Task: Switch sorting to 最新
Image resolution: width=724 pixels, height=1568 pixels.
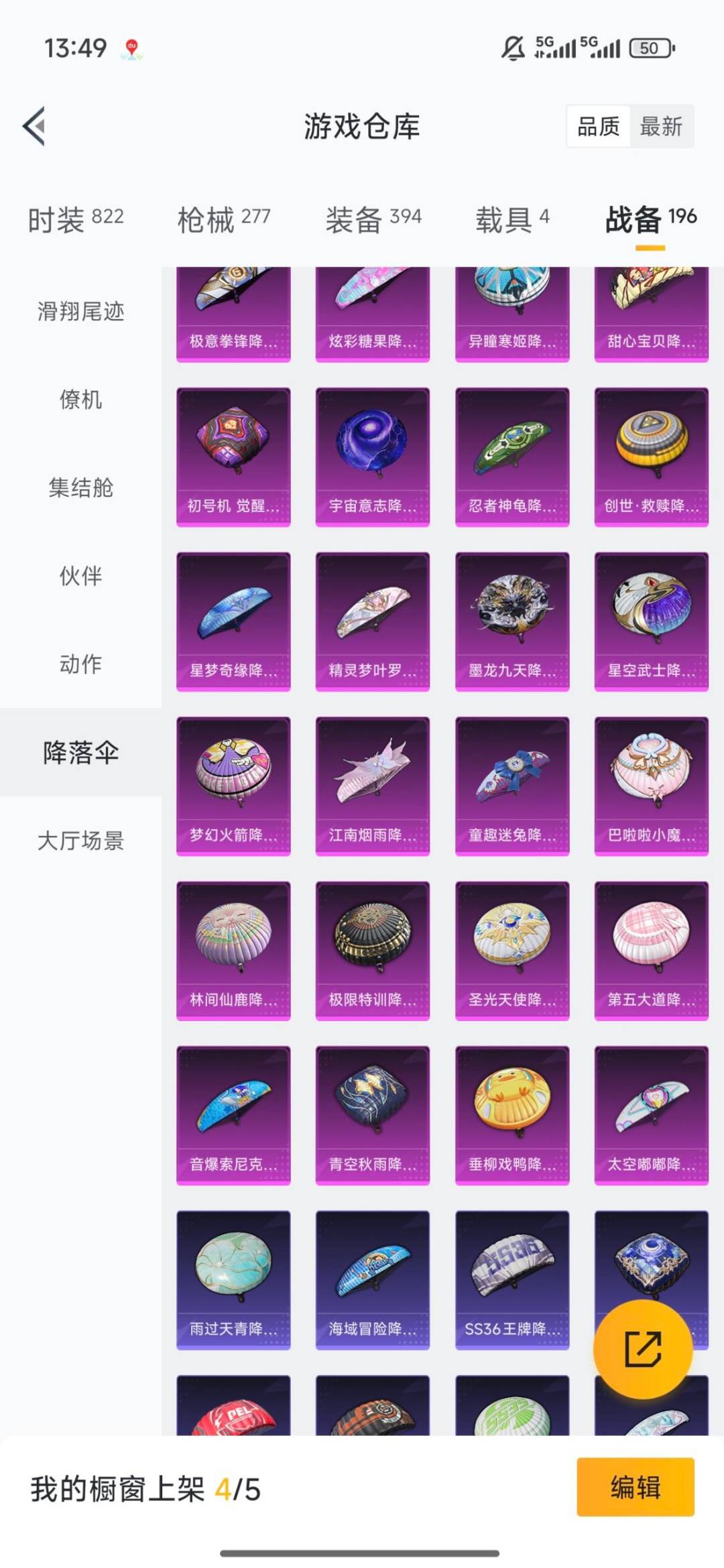Action: point(660,127)
